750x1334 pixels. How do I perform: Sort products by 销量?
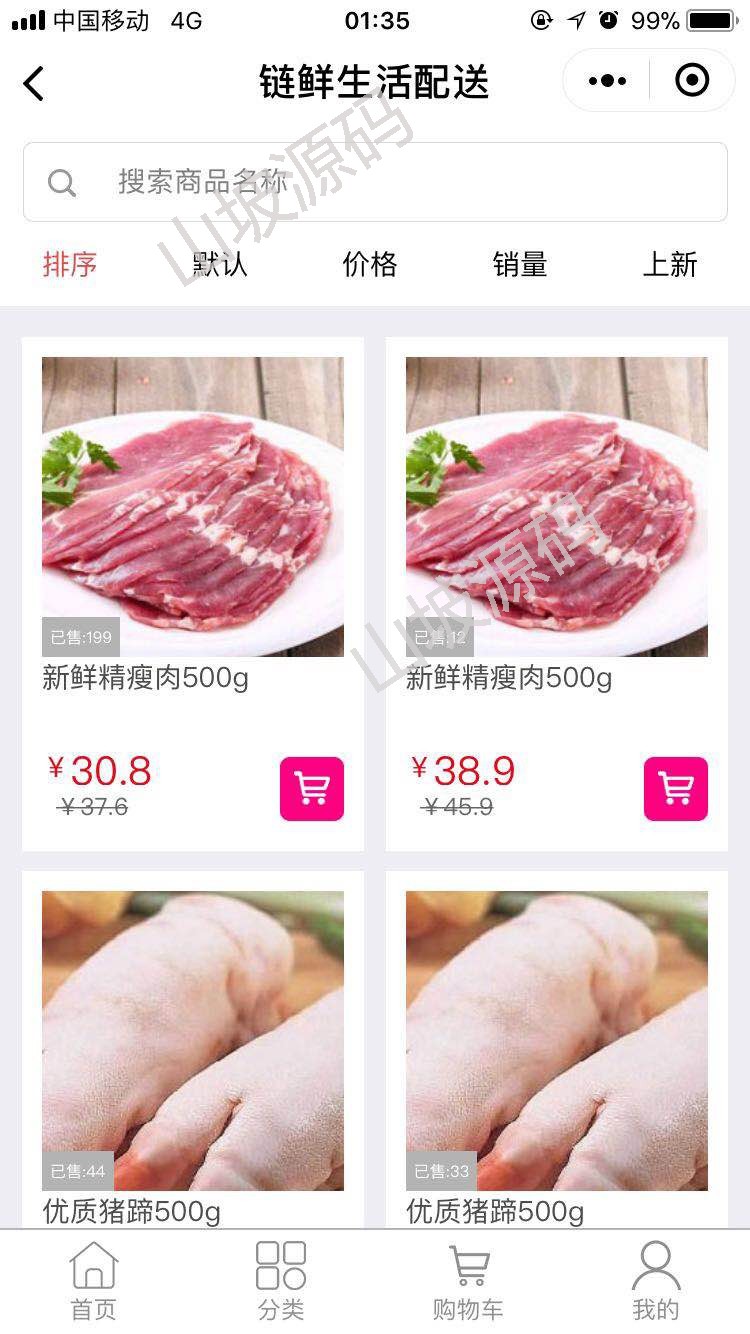(x=520, y=265)
